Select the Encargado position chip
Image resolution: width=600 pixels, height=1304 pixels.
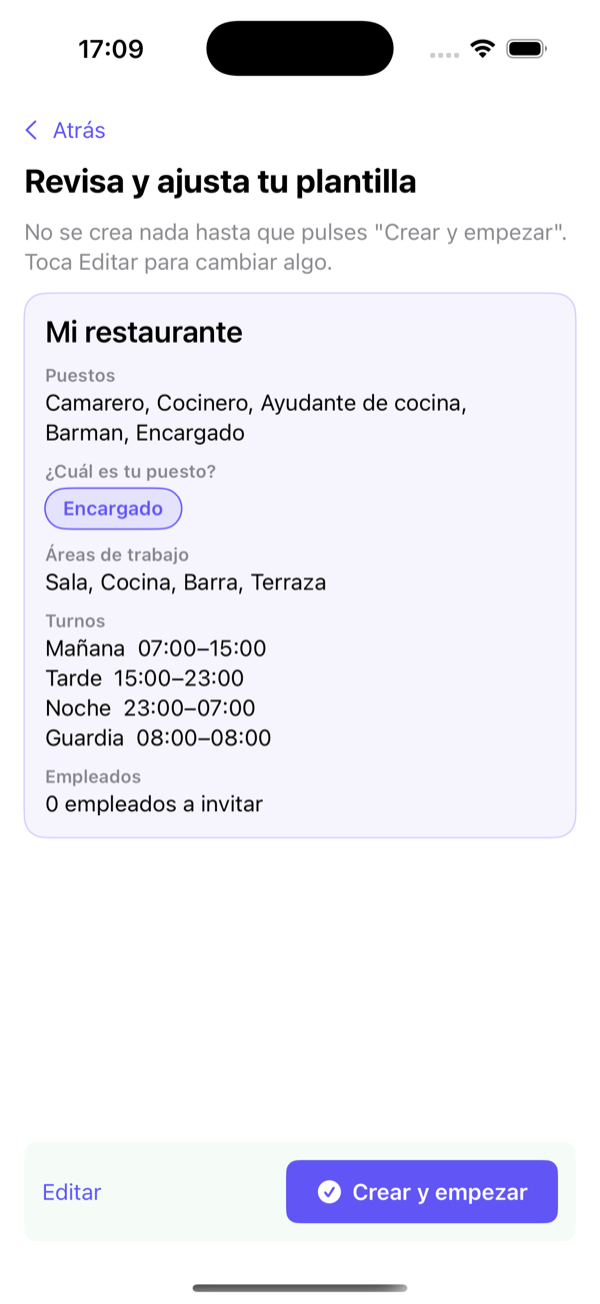pyautogui.click(x=113, y=509)
